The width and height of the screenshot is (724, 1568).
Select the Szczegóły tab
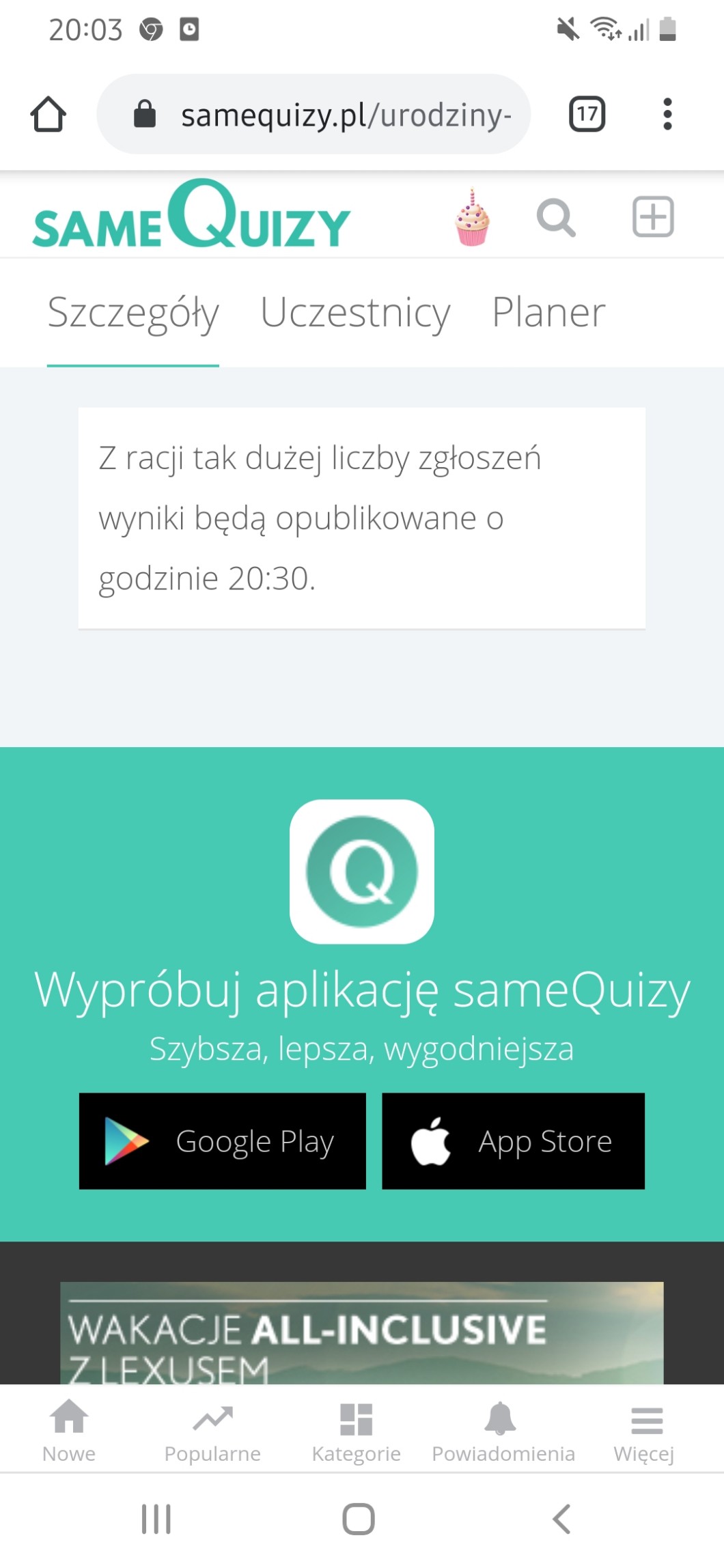click(133, 314)
